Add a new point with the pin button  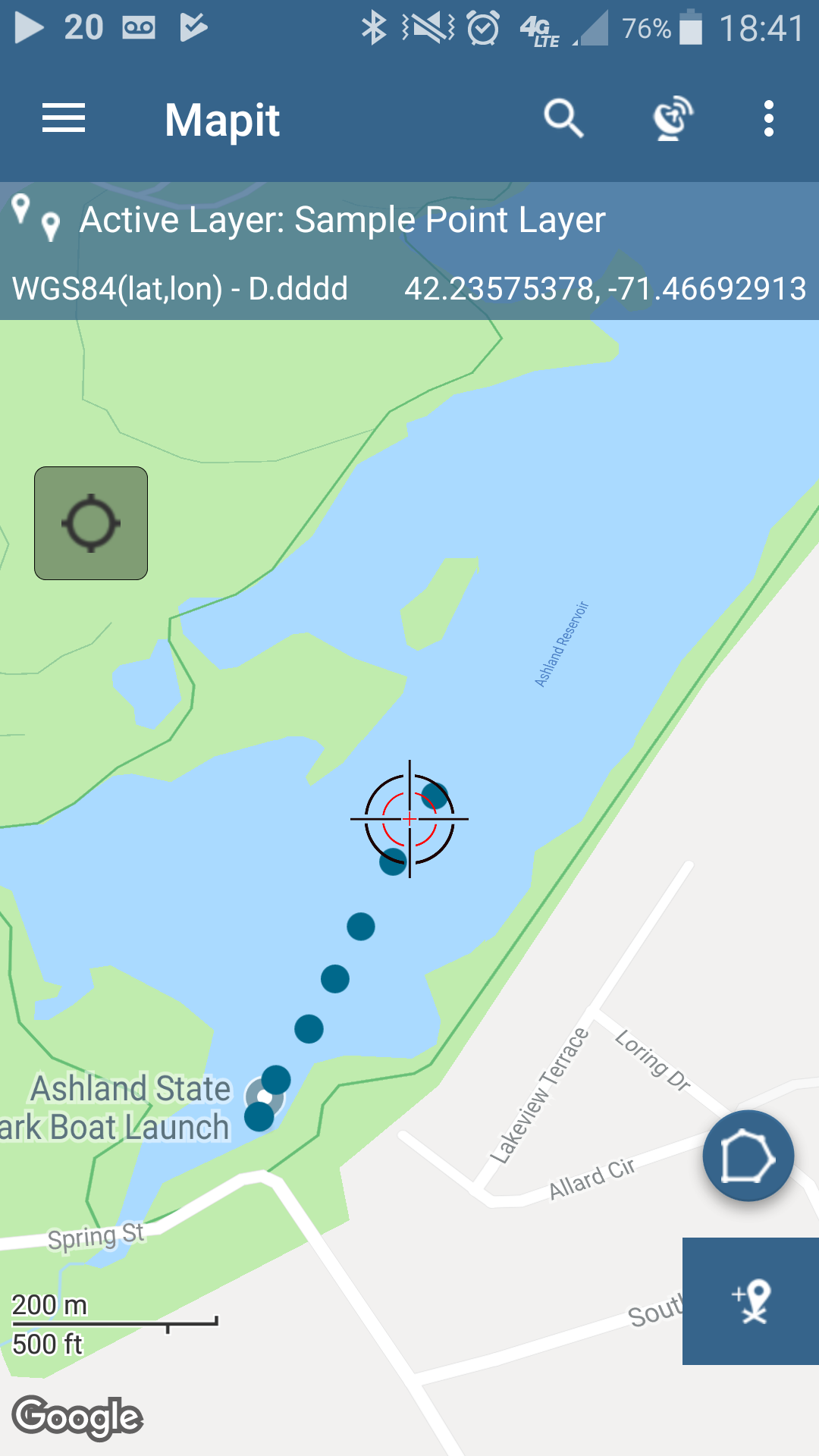(x=751, y=1301)
